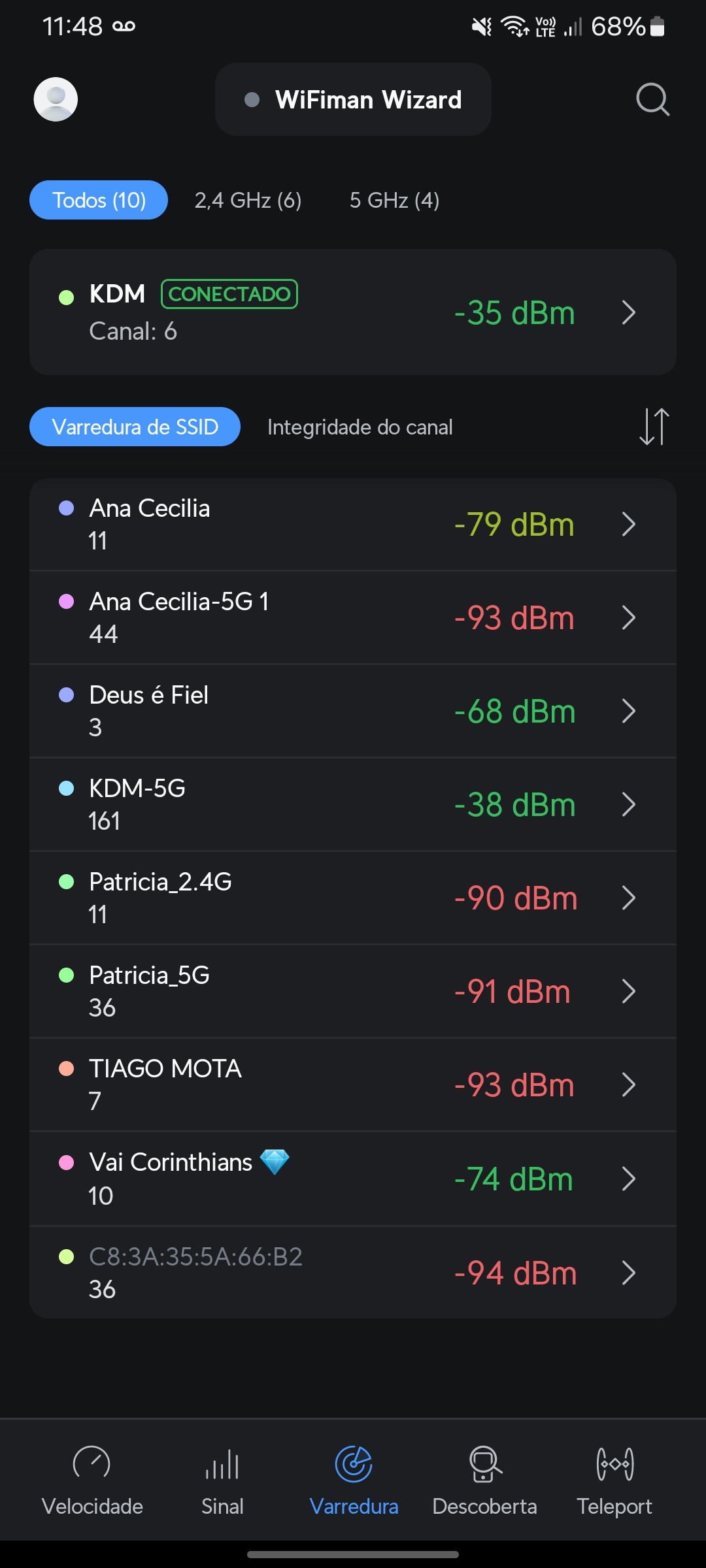
Task: Select the Todos (10) filter
Action: point(99,200)
